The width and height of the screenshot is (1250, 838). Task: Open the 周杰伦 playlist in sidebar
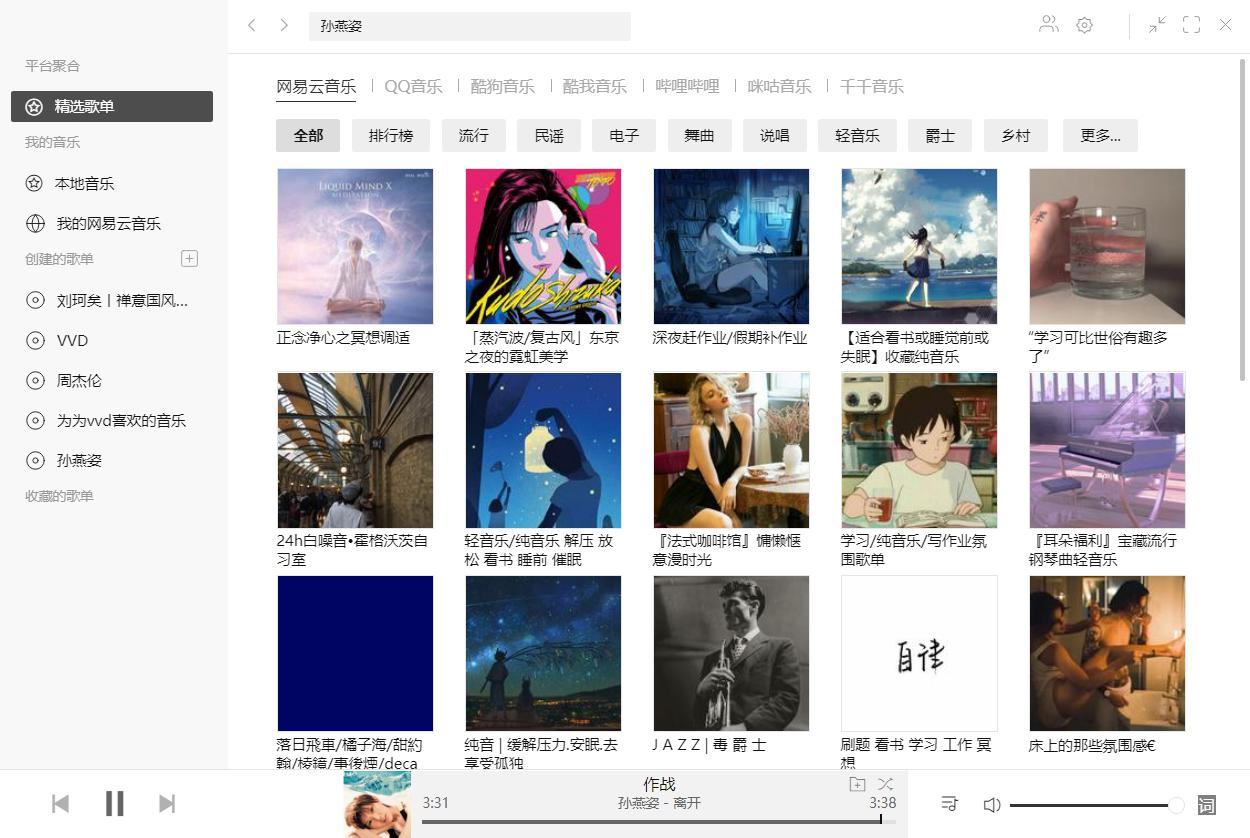pyautogui.click(x=79, y=381)
